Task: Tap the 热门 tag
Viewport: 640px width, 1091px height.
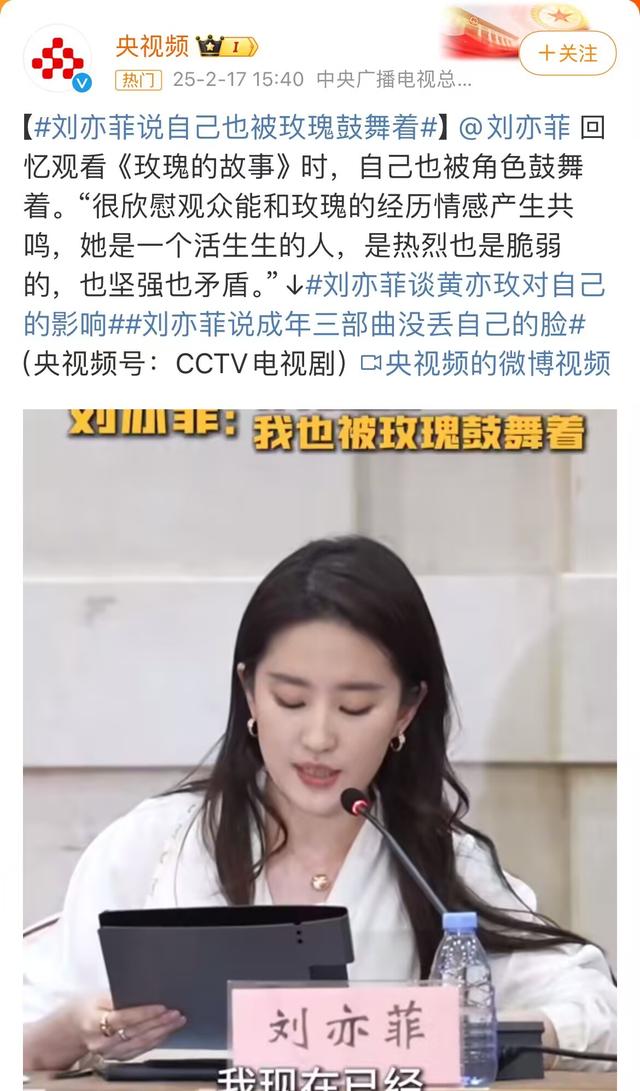Action: [138, 79]
